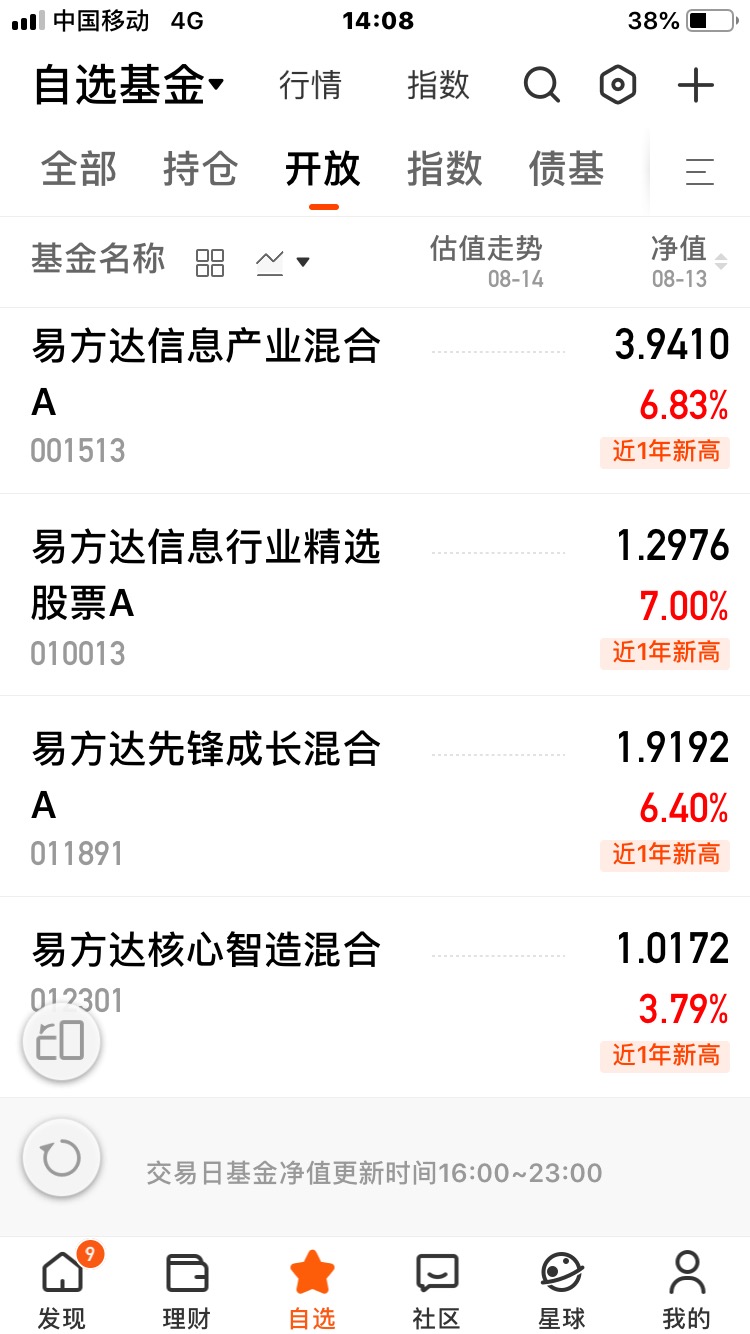
Task: Sort by 净值 column
Action: click(x=690, y=262)
